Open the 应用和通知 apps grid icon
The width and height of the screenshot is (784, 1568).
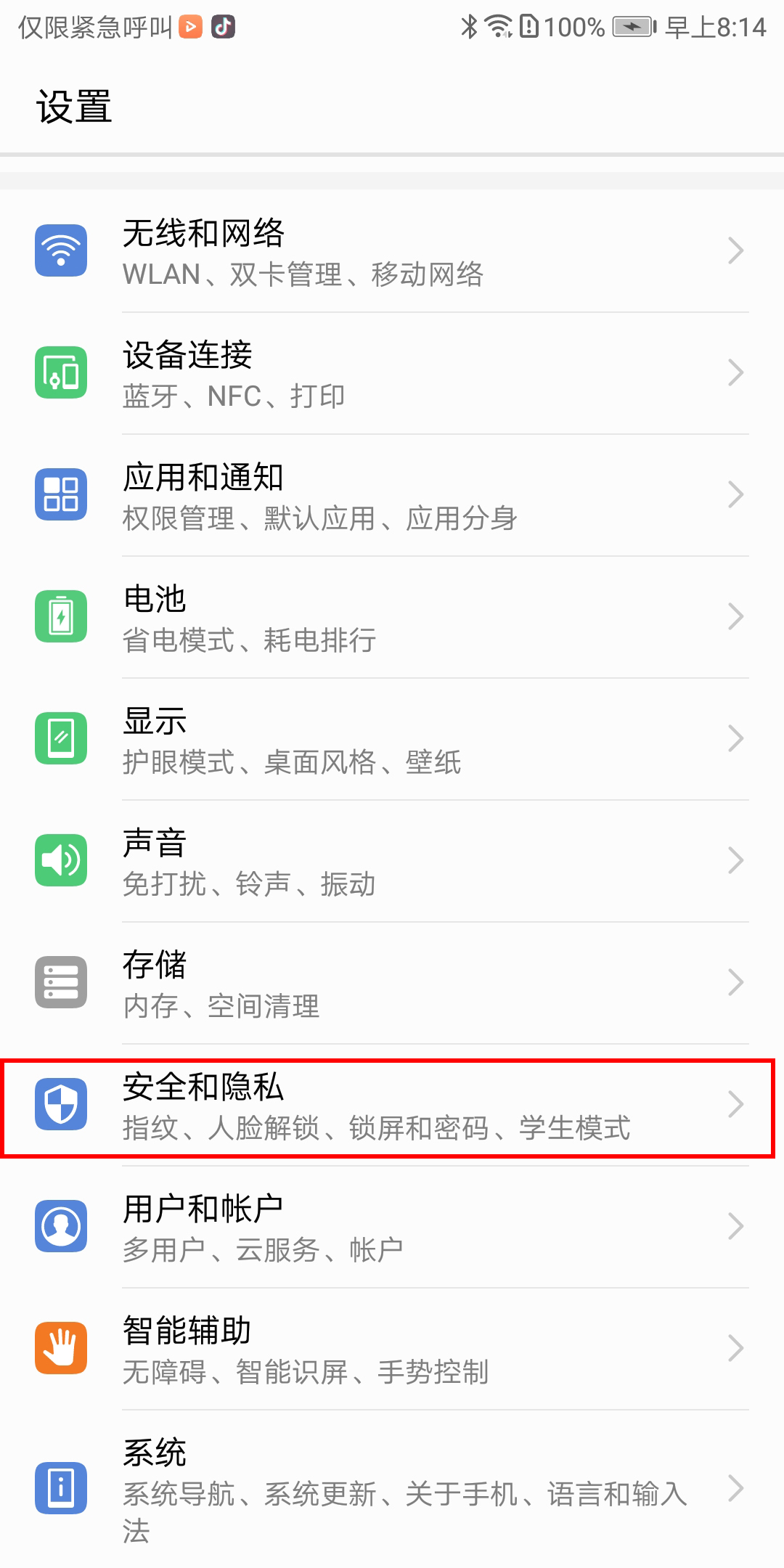click(62, 494)
